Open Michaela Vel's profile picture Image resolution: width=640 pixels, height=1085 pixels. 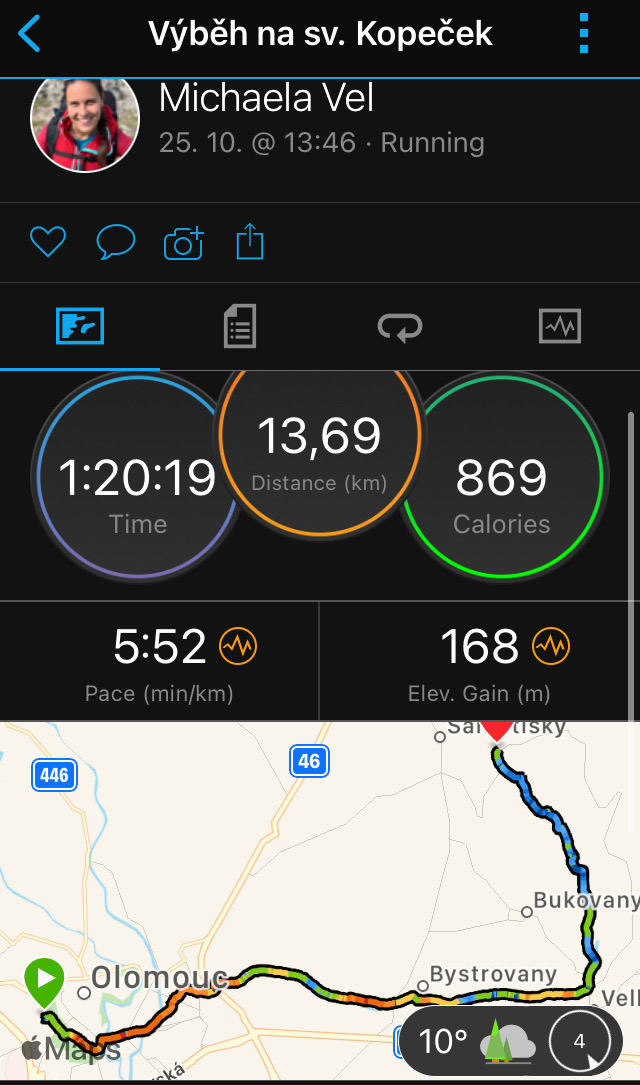(85, 123)
